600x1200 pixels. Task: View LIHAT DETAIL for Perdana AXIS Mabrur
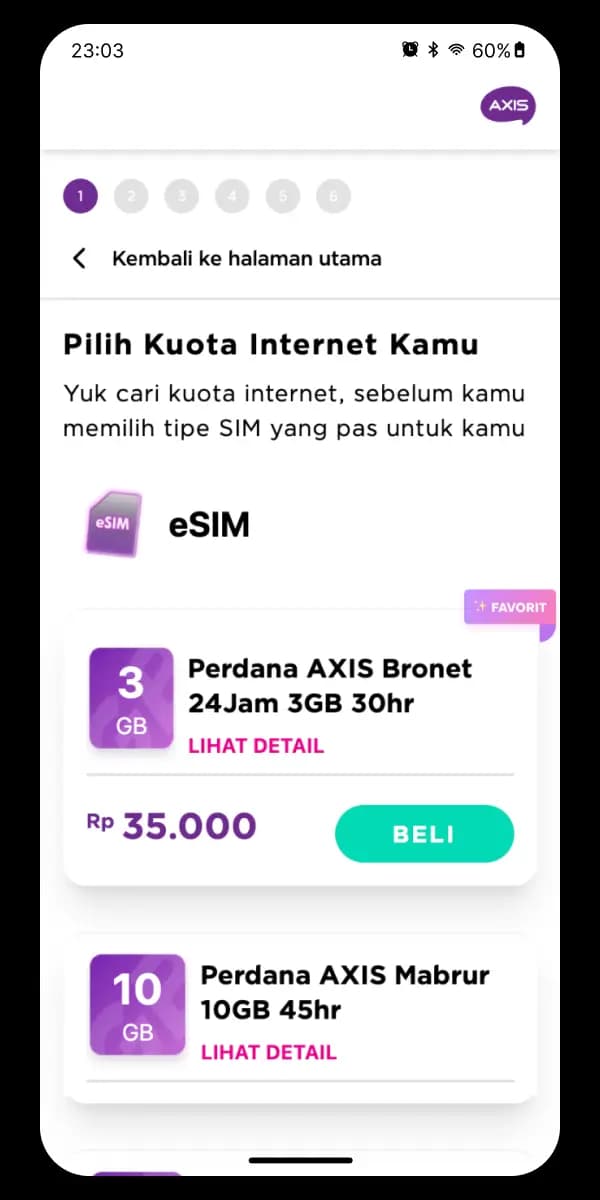(x=269, y=1052)
